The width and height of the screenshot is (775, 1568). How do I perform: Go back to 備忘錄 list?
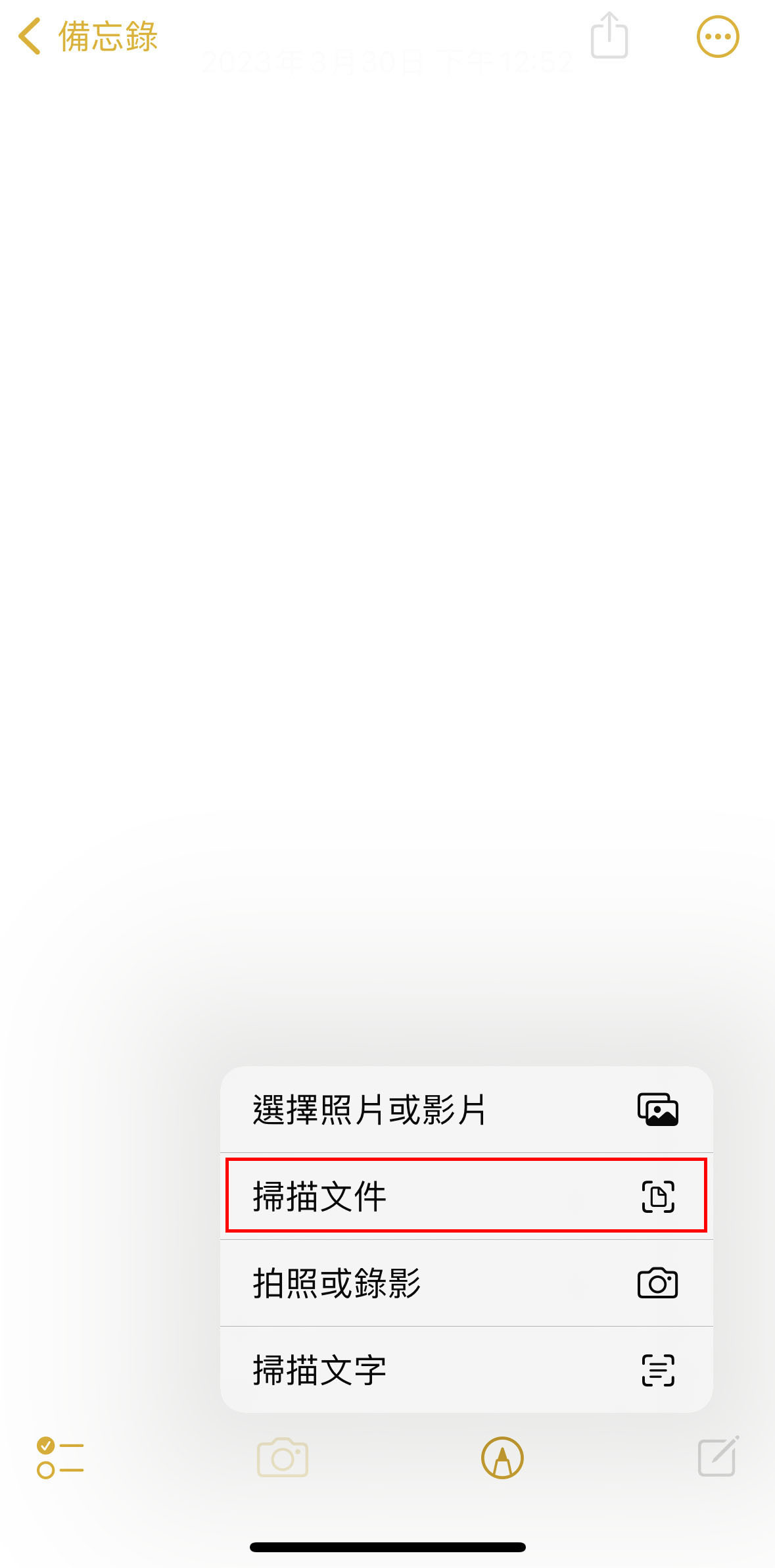tap(87, 36)
